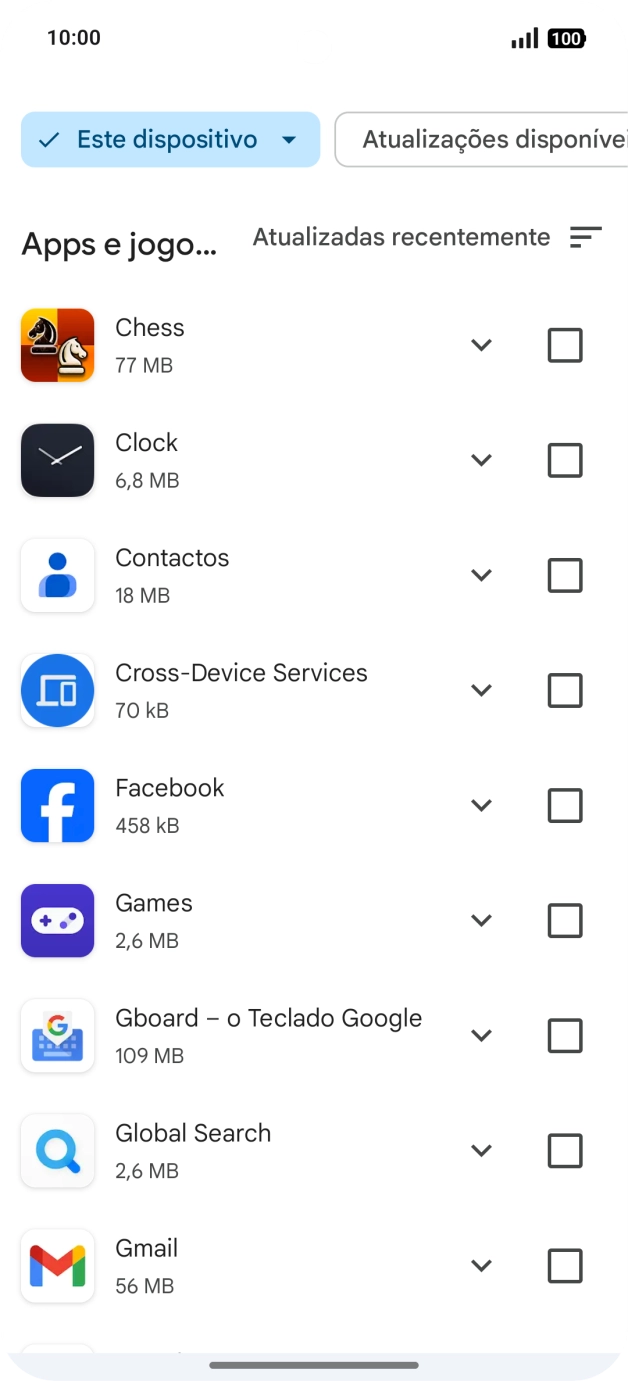This screenshot has width=628, height=1381.
Task: Expand Gboard – o Teclado Google details
Action: pyautogui.click(x=482, y=1035)
